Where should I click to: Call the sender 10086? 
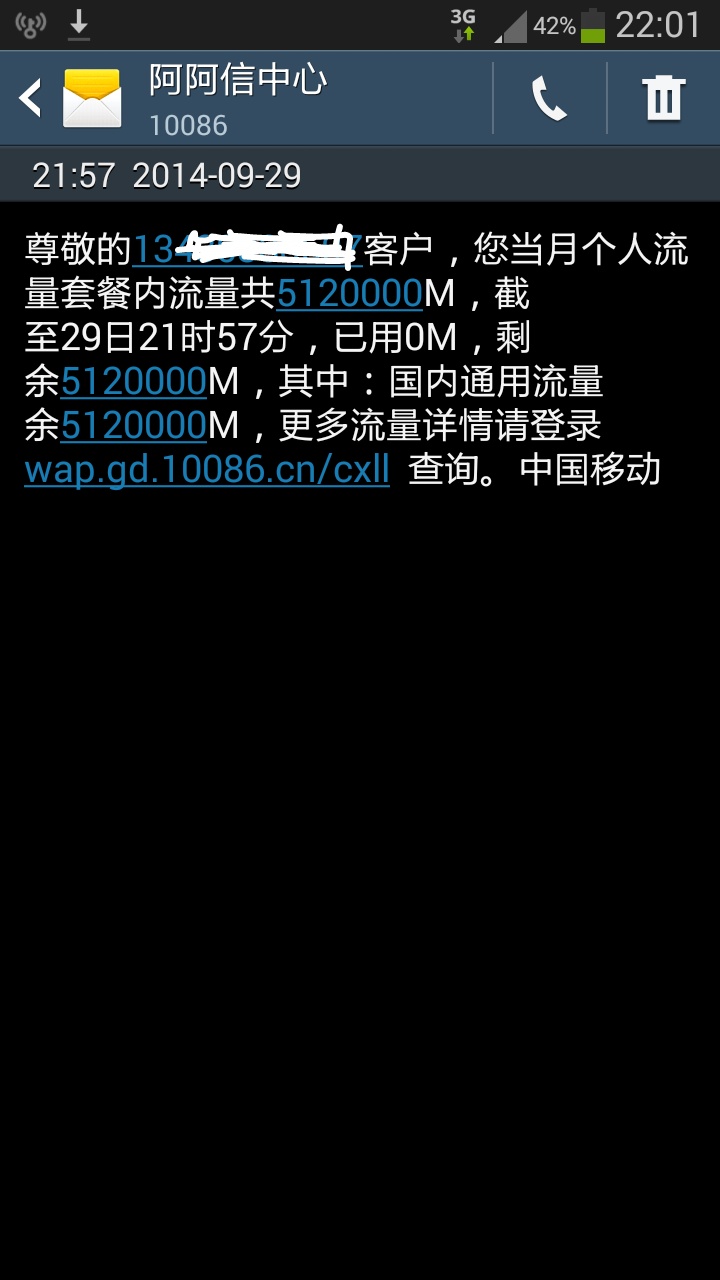click(549, 99)
